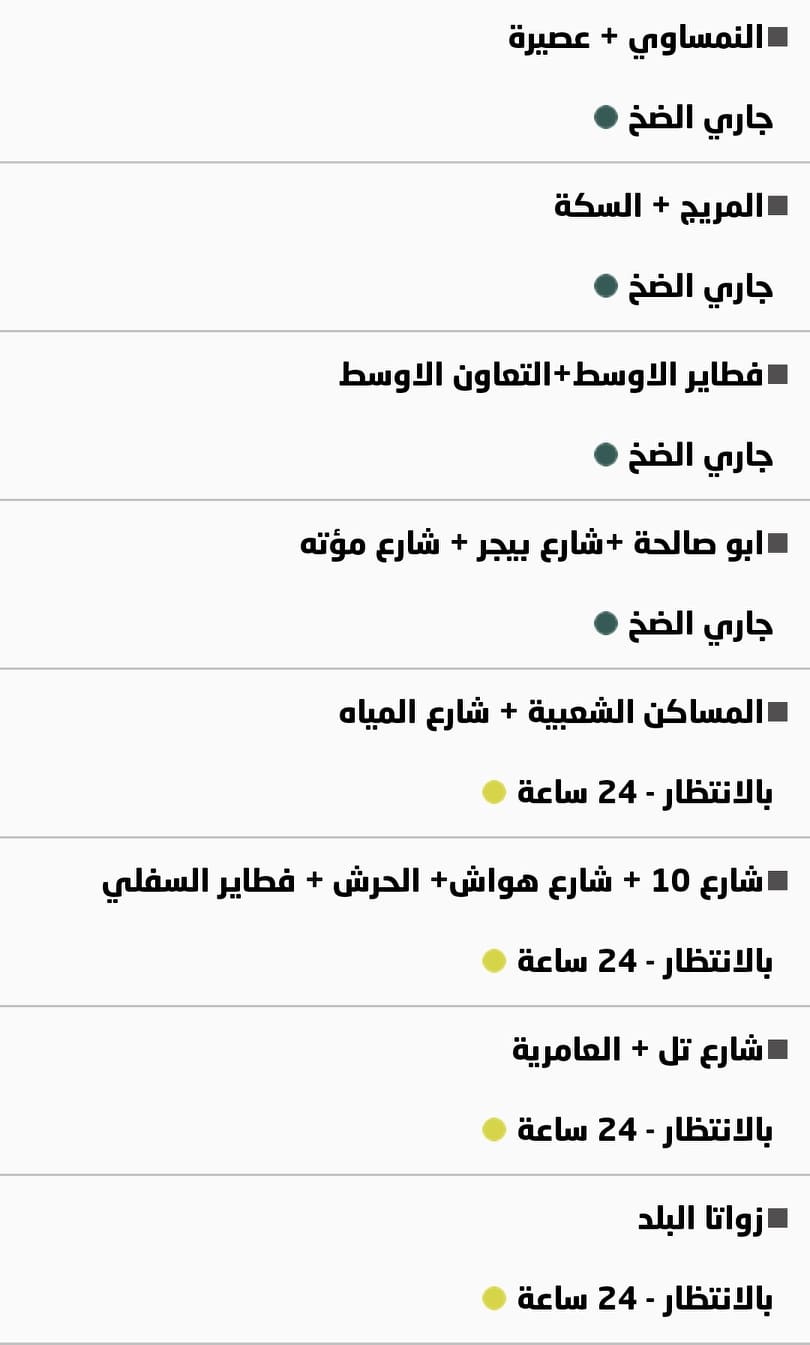This screenshot has height=1345, width=810.
Task: Open the زواتا البلد row
Action: pos(700,1219)
